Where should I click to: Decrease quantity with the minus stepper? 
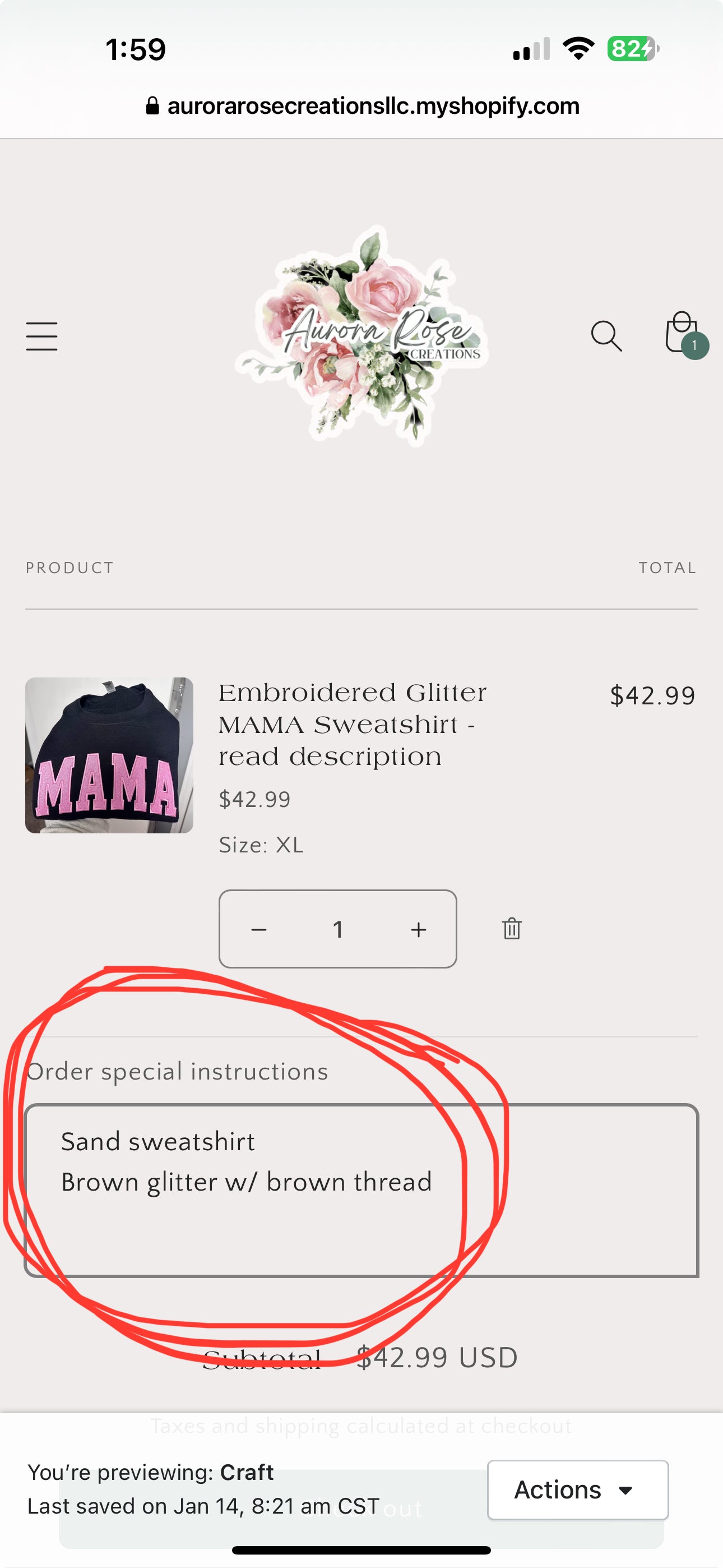click(x=259, y=929)
